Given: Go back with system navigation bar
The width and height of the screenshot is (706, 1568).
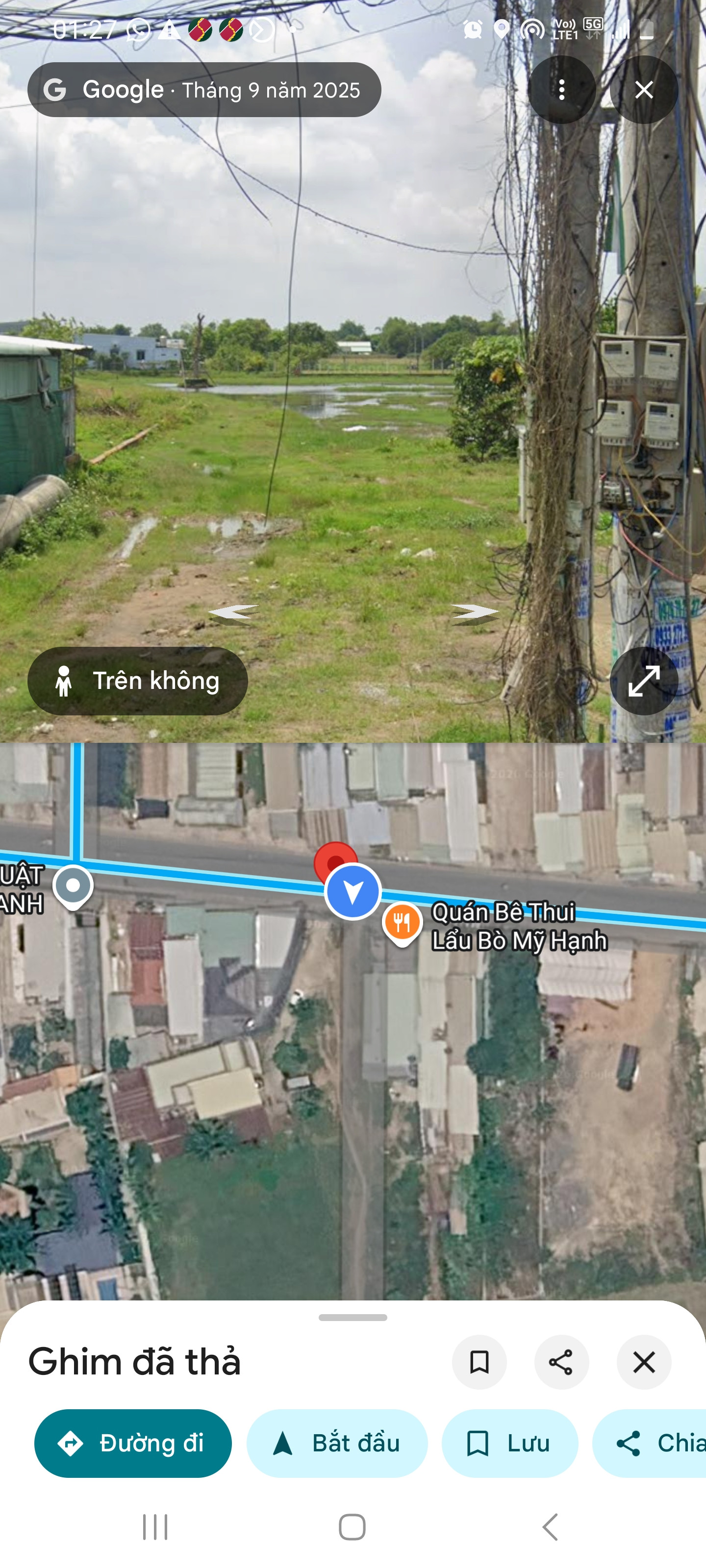Looking at the screenshot, I should tap(550, 1527).
